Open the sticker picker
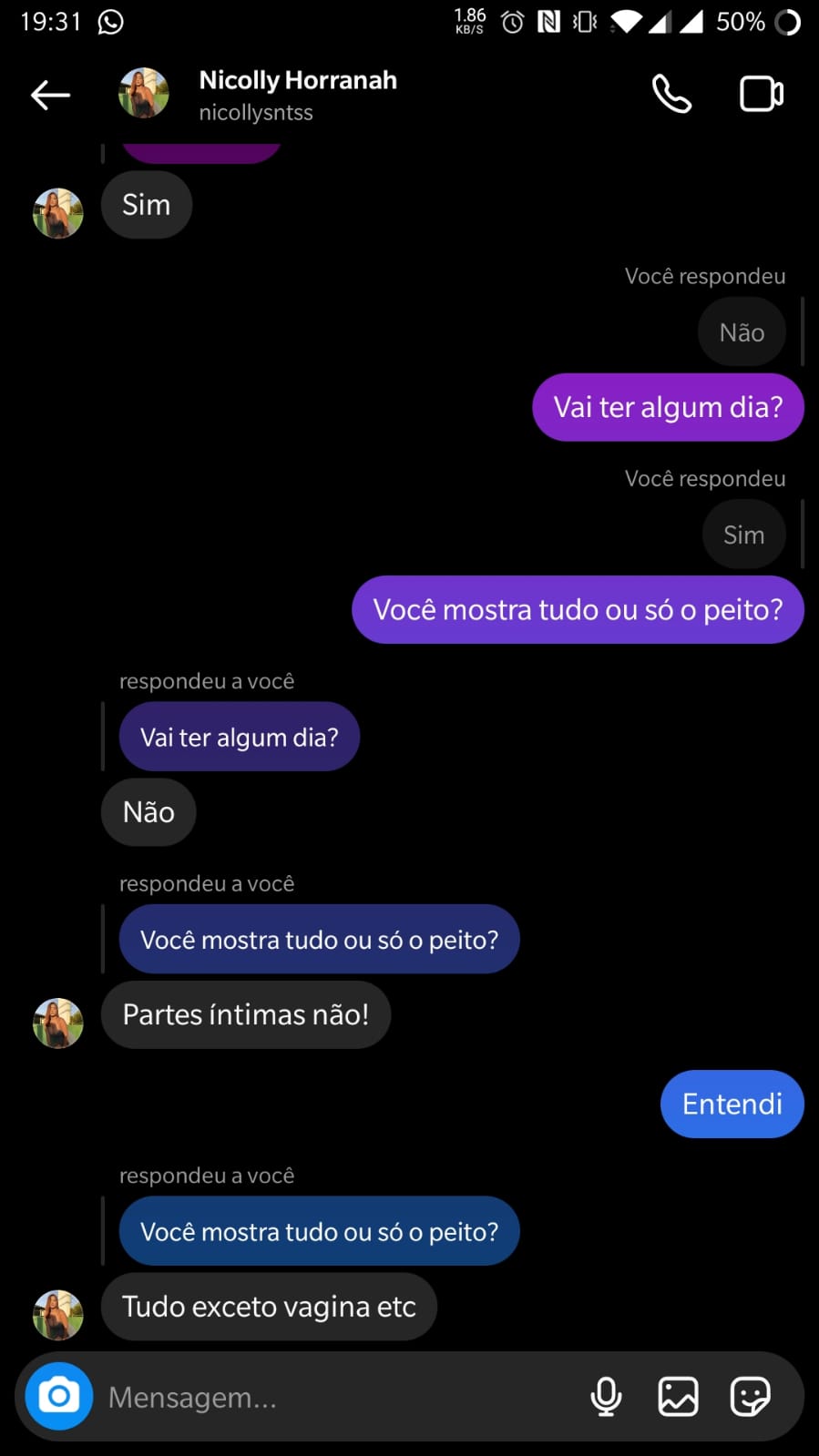The width and height of the screenshot is (819, 1456). 750,1396
